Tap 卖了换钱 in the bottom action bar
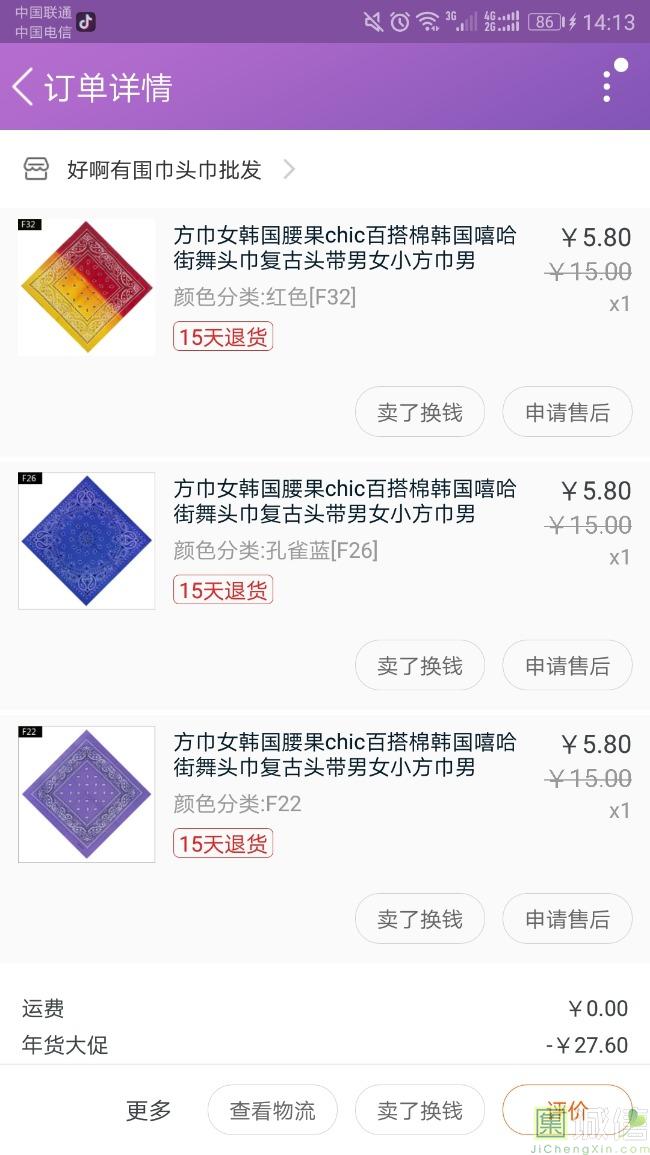This screenshot has width=650, height=1155. [420, 1110]
